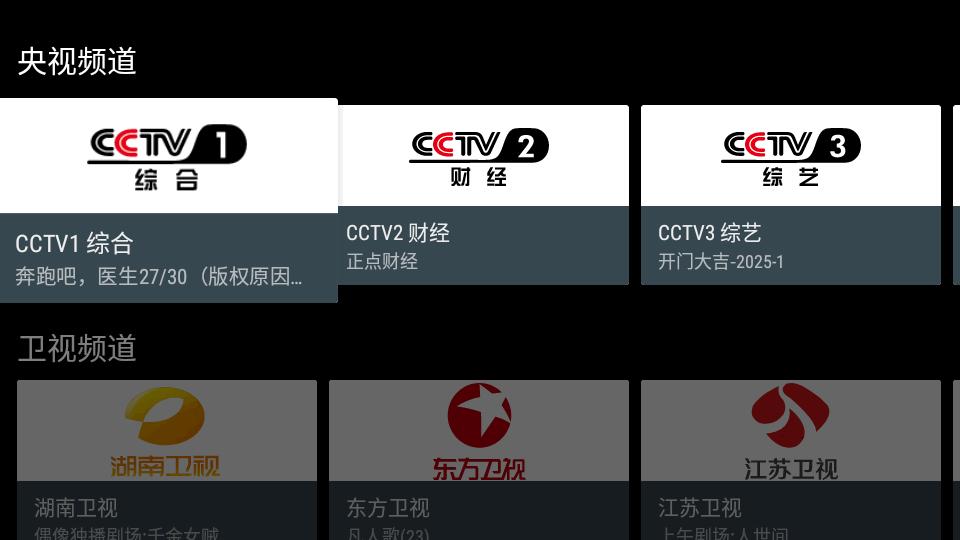Open the CCTV1 综合 channel card
Viewport: 960px width, 540px height.
(168, 200)
